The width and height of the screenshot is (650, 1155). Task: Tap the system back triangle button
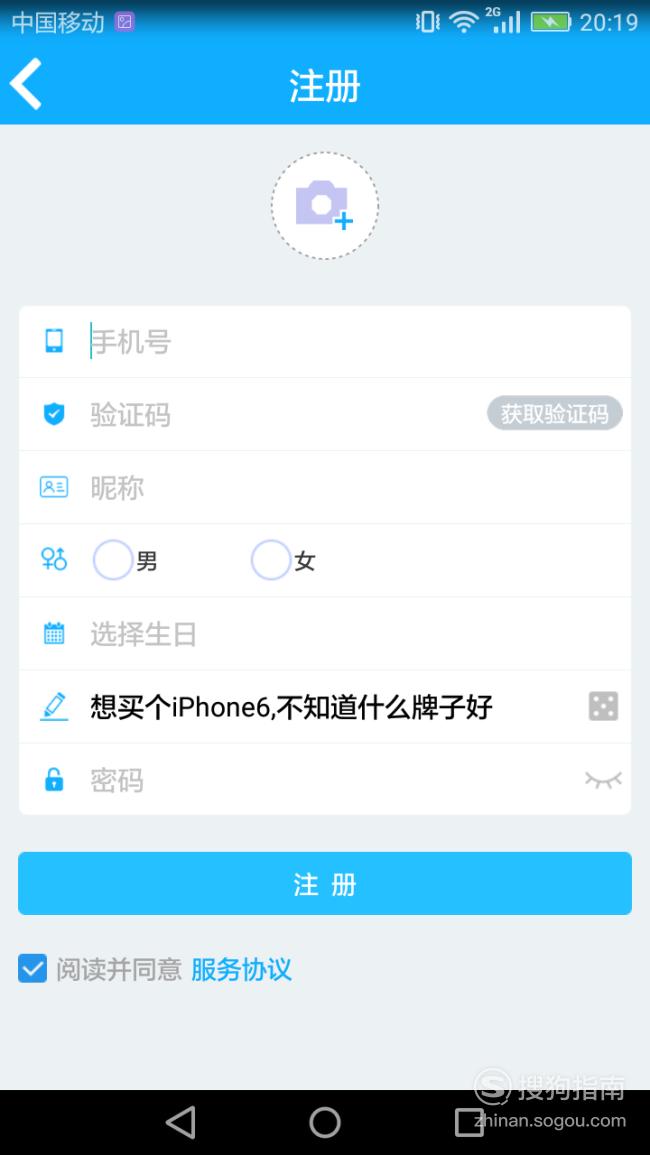point(181,1123)
